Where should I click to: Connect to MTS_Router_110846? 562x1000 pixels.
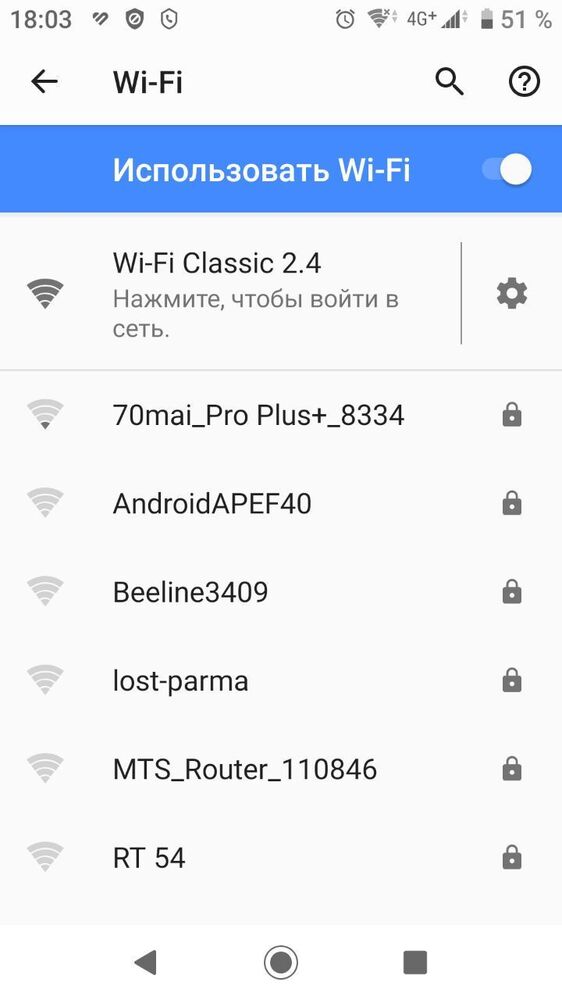[281, 770]
